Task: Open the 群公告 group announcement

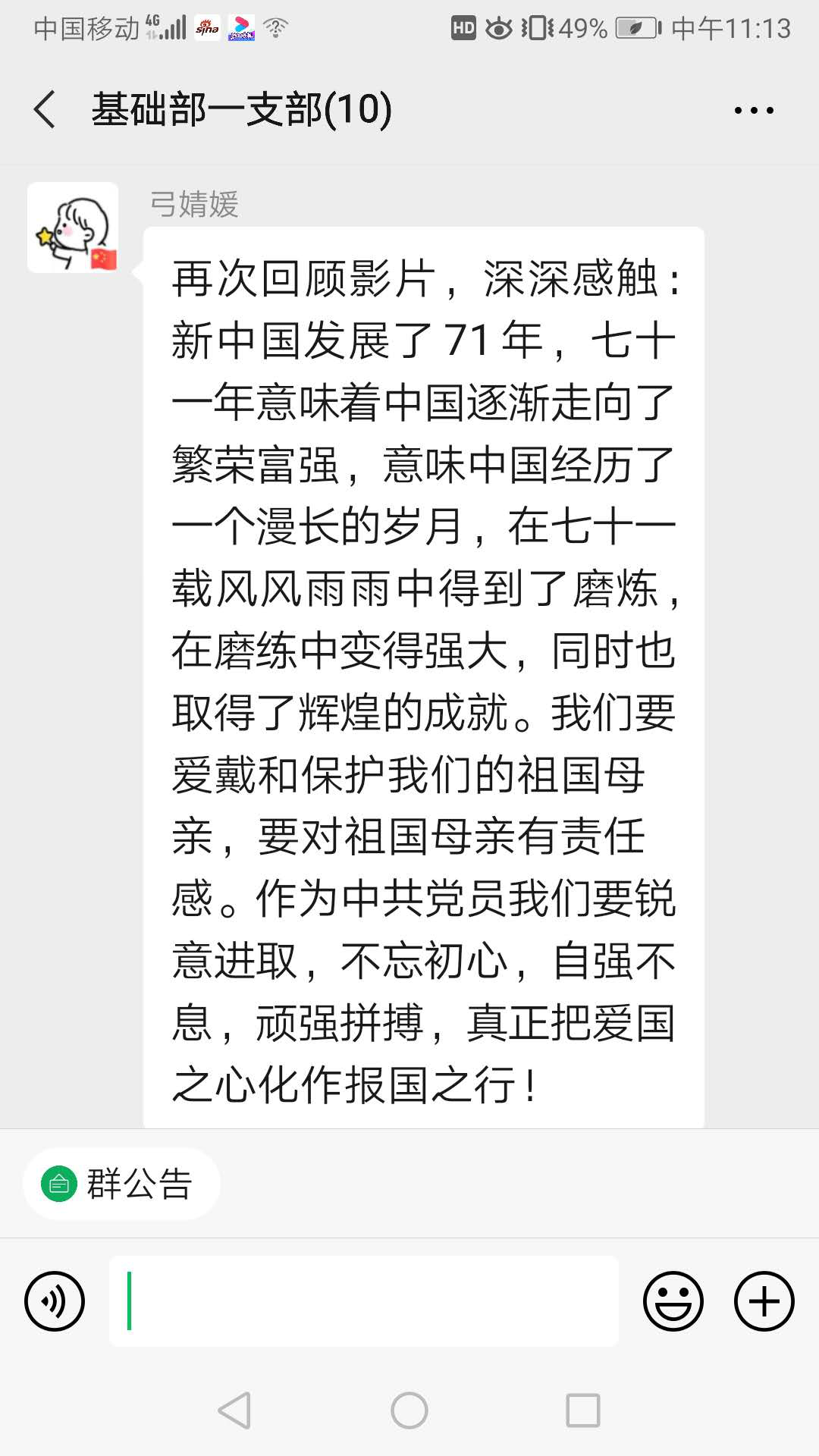Action: point(121,1184)
